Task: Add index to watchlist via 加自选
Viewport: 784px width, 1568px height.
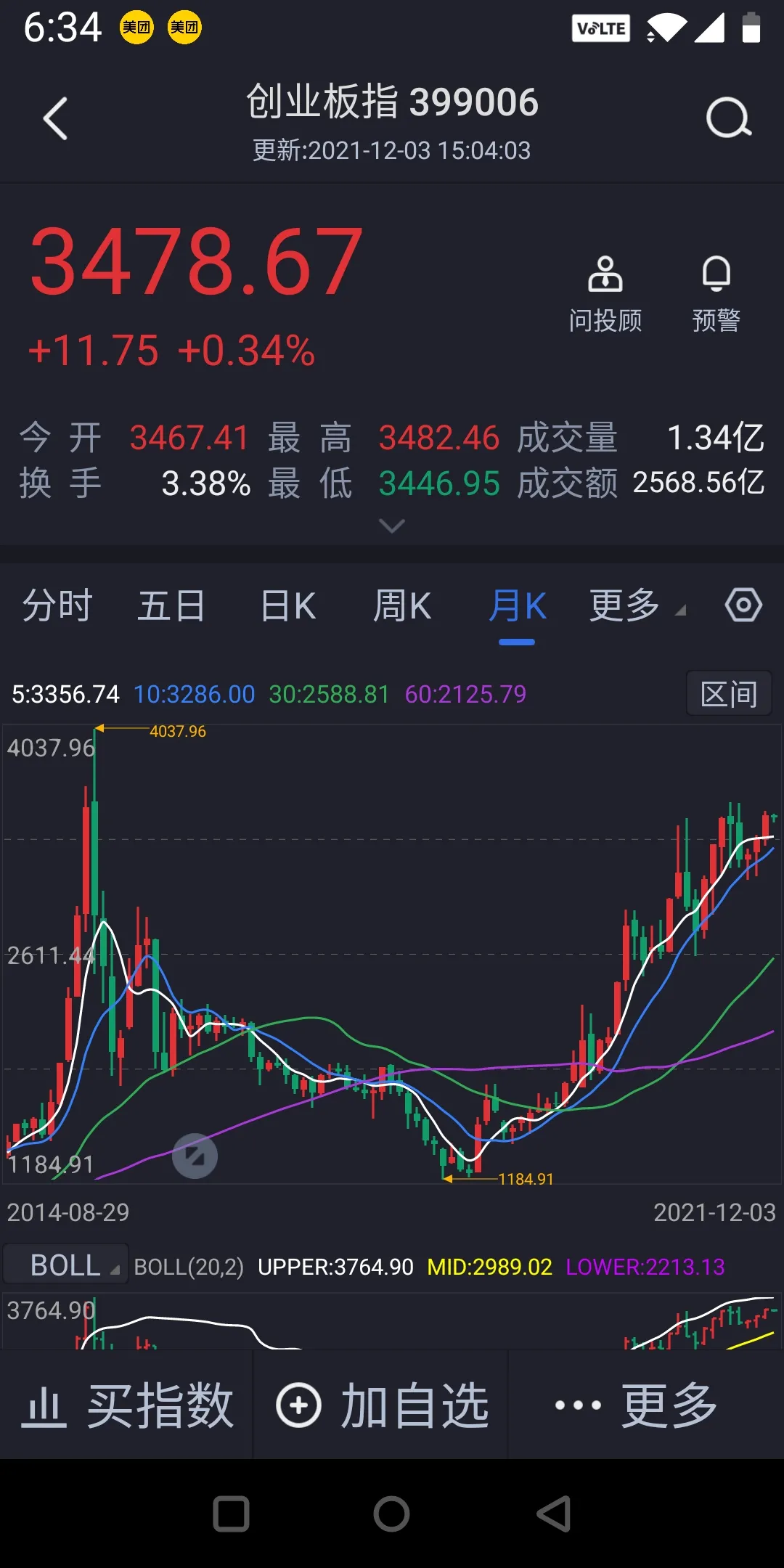Action: [x=381, y=1405]
